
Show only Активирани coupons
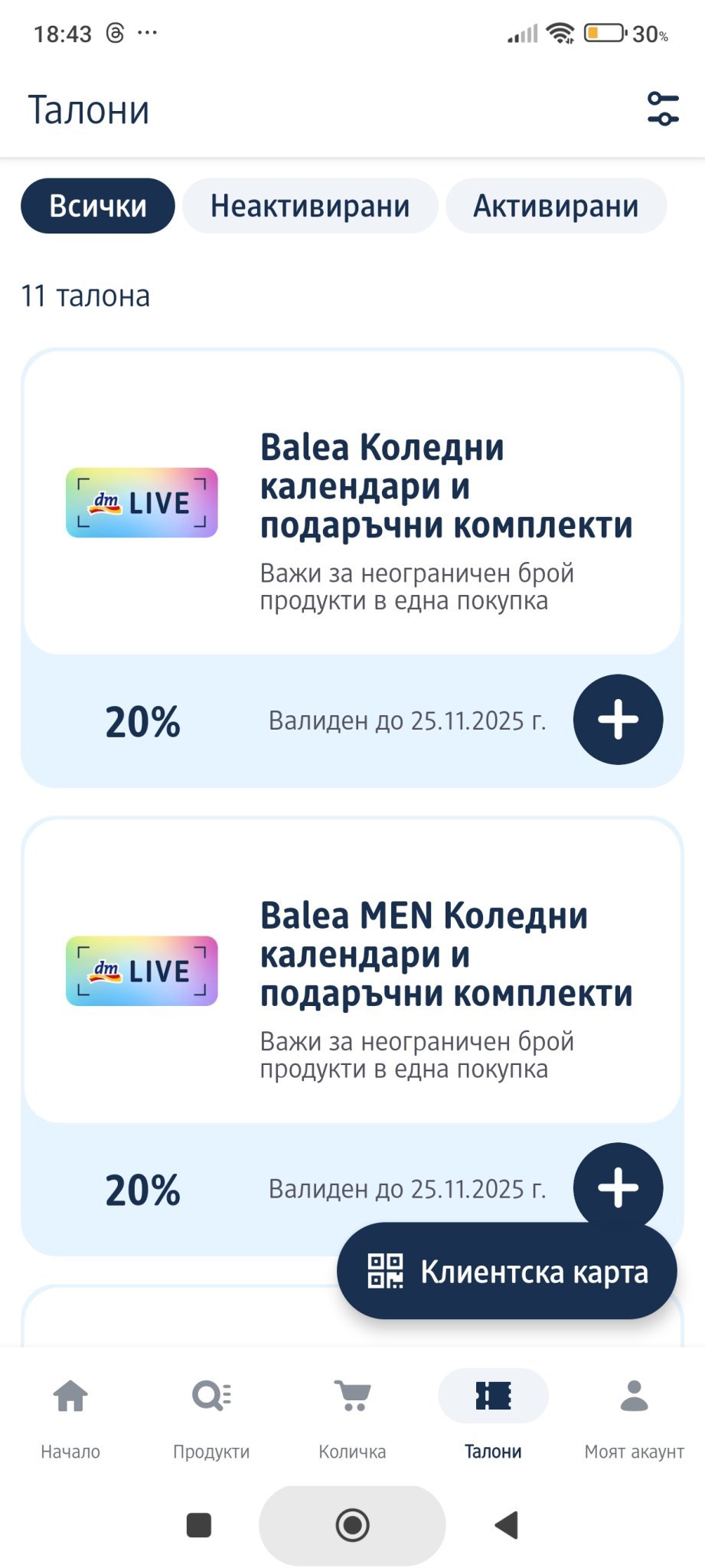pos(556,206)
